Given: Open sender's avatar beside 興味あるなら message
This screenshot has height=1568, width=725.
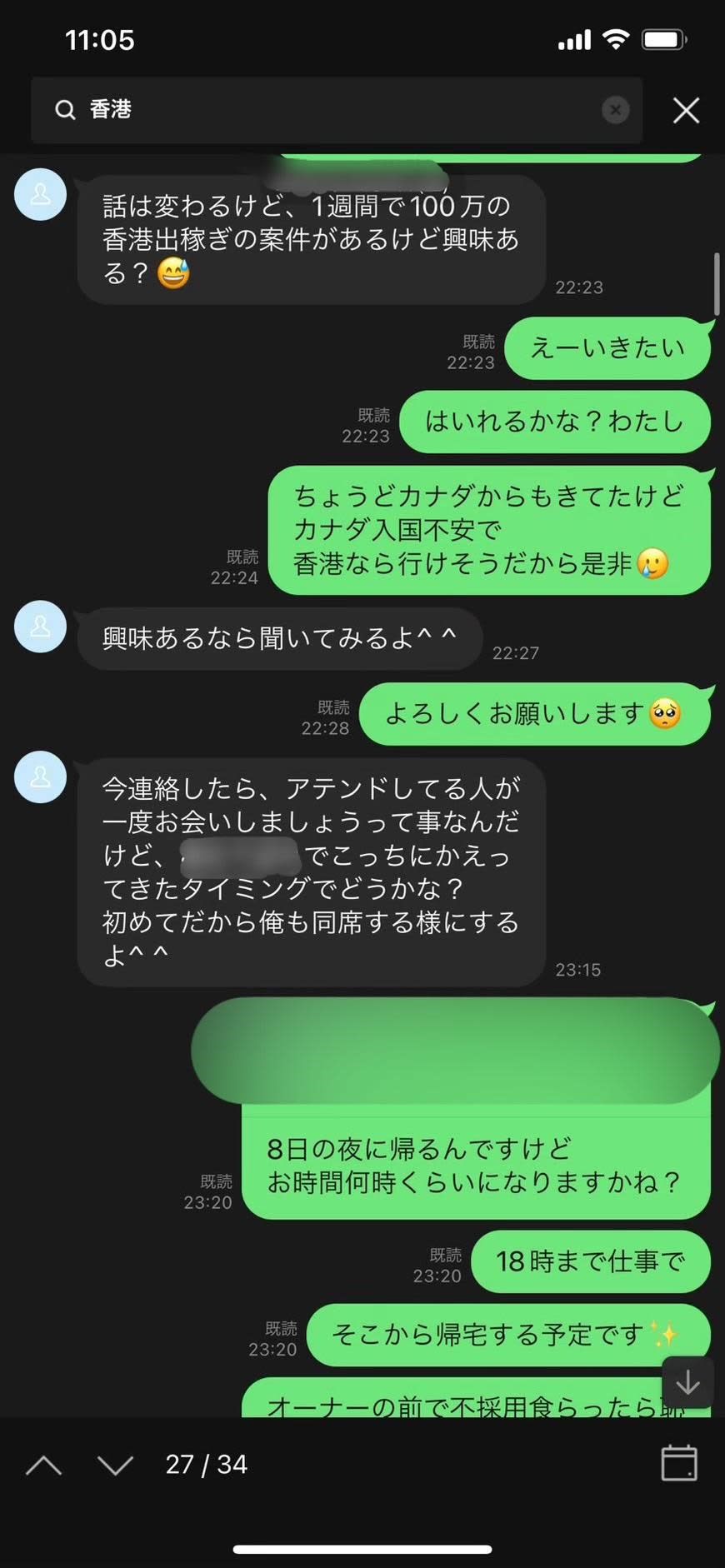Looking at the screenshot, I should point(40,627).
